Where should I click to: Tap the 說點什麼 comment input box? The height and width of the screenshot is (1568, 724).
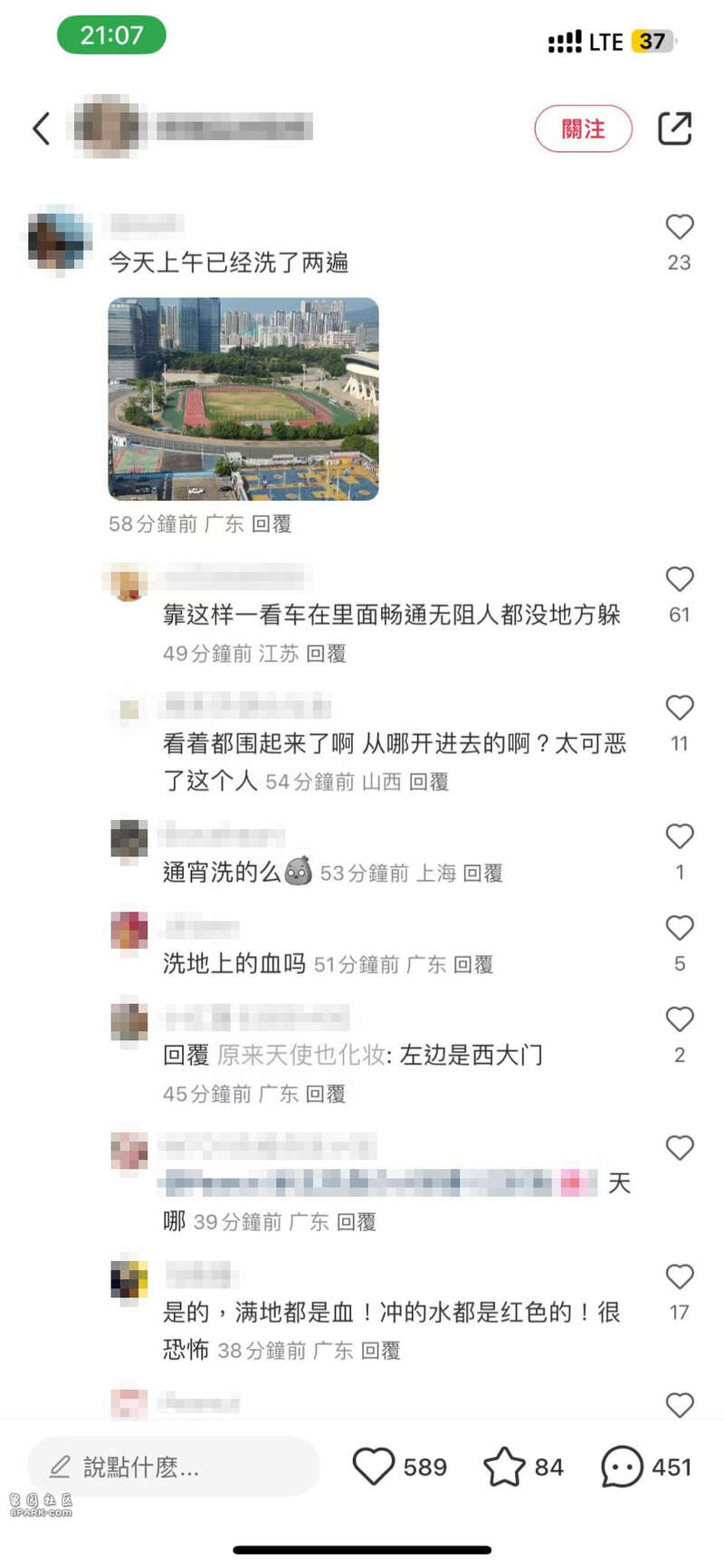tap(174, 1466)
